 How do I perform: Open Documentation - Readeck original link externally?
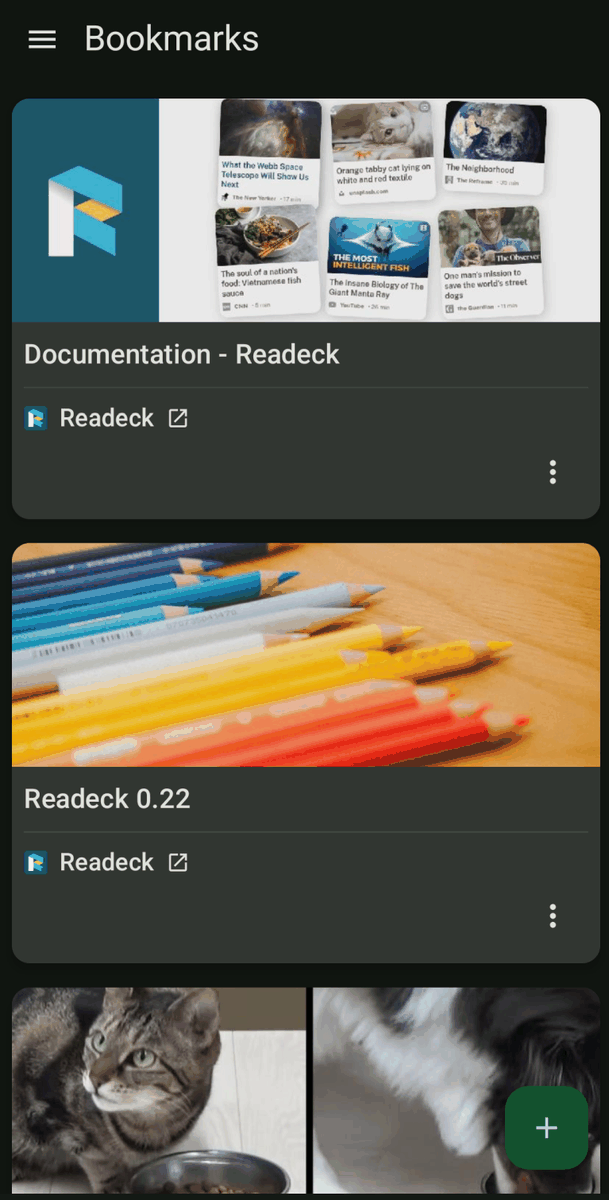(x=178, y=418)
